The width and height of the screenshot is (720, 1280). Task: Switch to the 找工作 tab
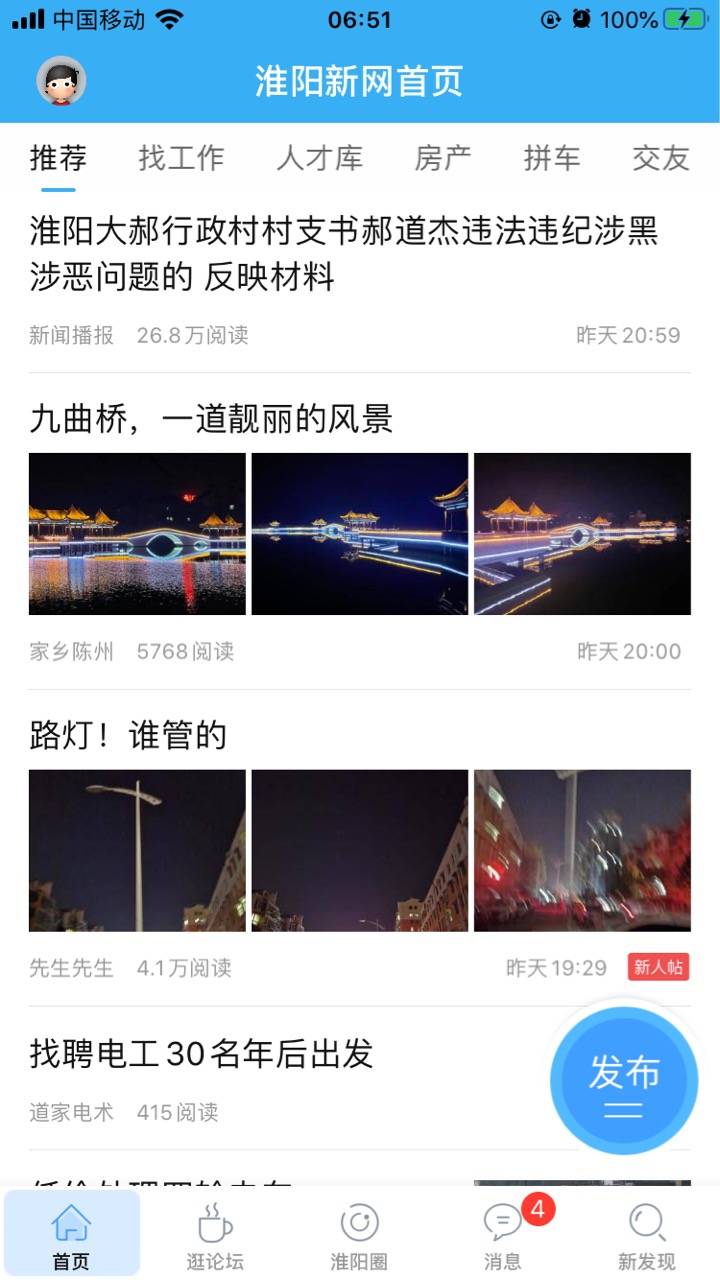pos(181,158)
